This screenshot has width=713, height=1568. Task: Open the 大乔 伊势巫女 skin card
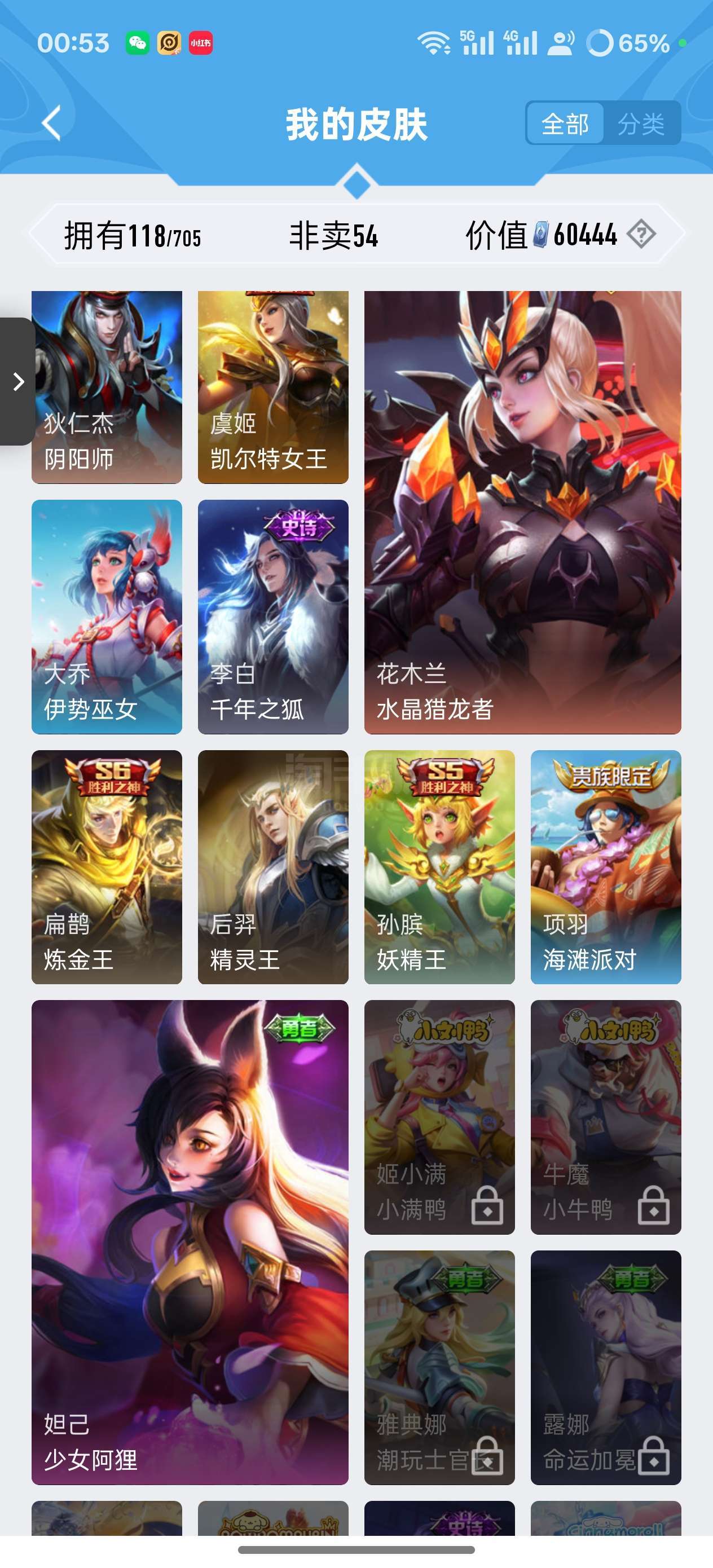pyautogui.click(x=107, y=616)
